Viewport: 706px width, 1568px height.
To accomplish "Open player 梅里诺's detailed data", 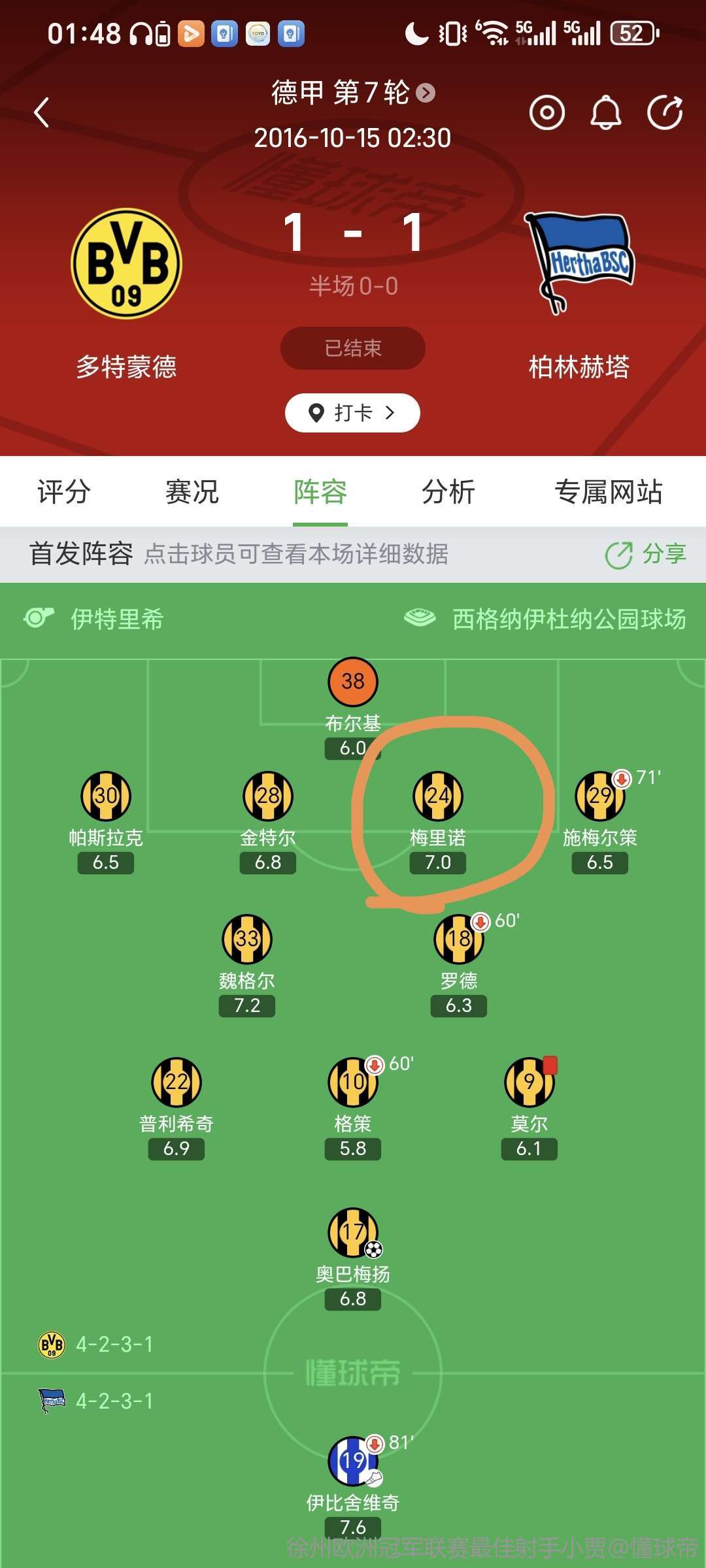I will 438,796.
